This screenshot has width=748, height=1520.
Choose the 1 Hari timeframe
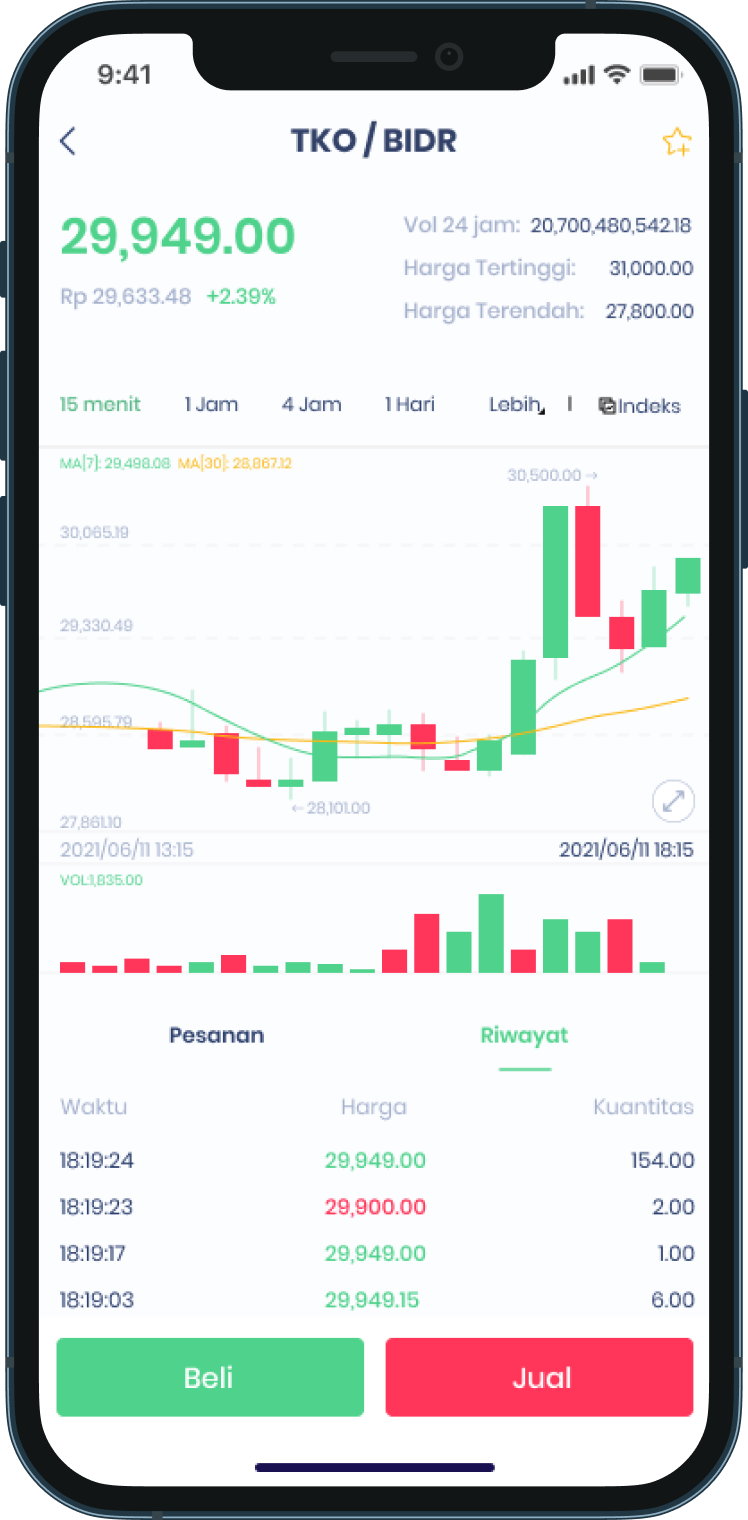click(410, 404)
